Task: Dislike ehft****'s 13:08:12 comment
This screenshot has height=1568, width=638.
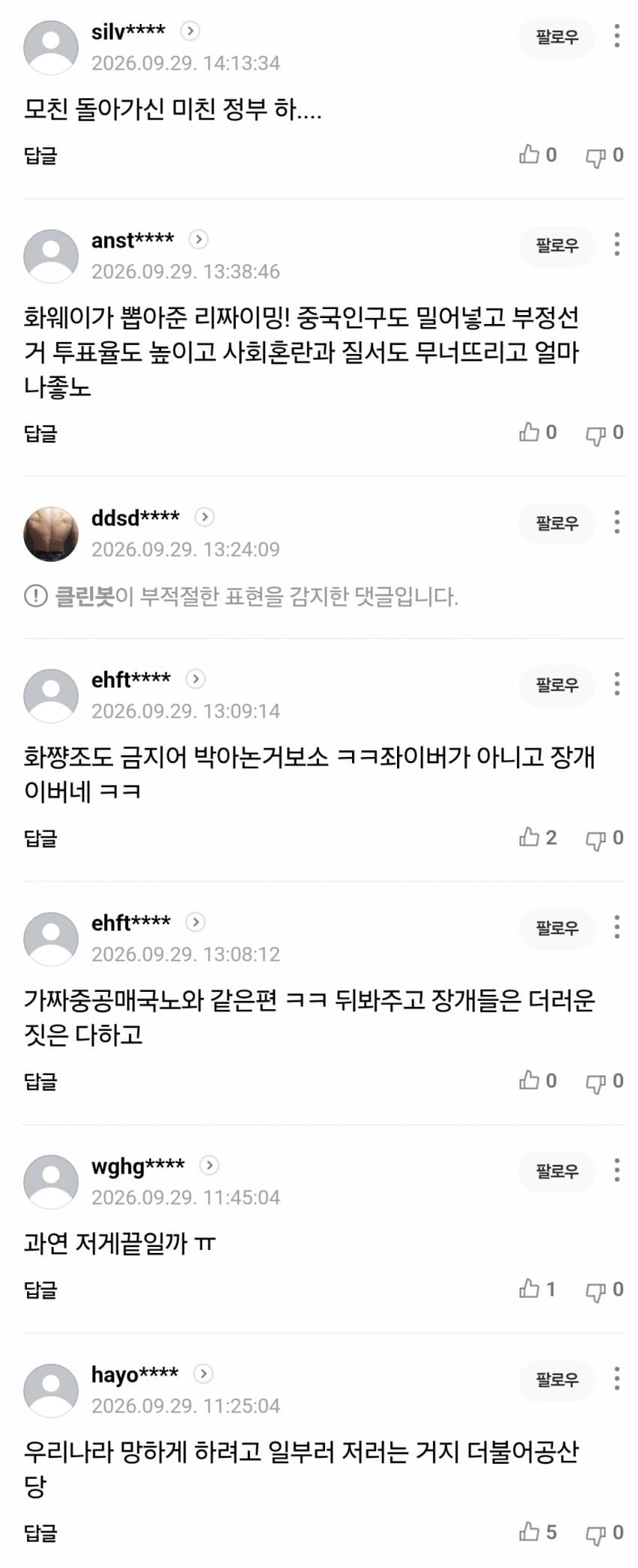Action: 604,1081
